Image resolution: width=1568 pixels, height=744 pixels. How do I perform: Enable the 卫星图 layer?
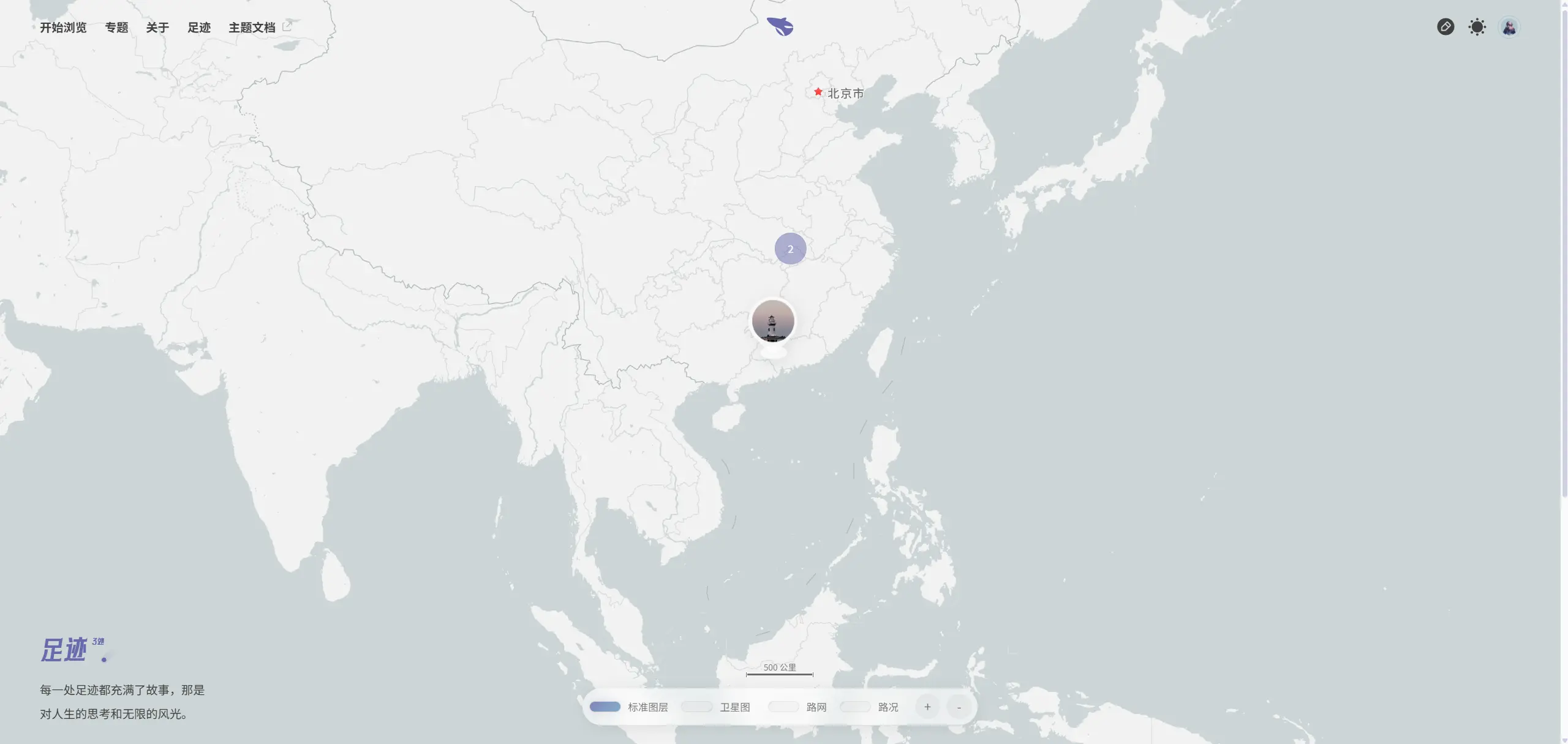point(696,707)
